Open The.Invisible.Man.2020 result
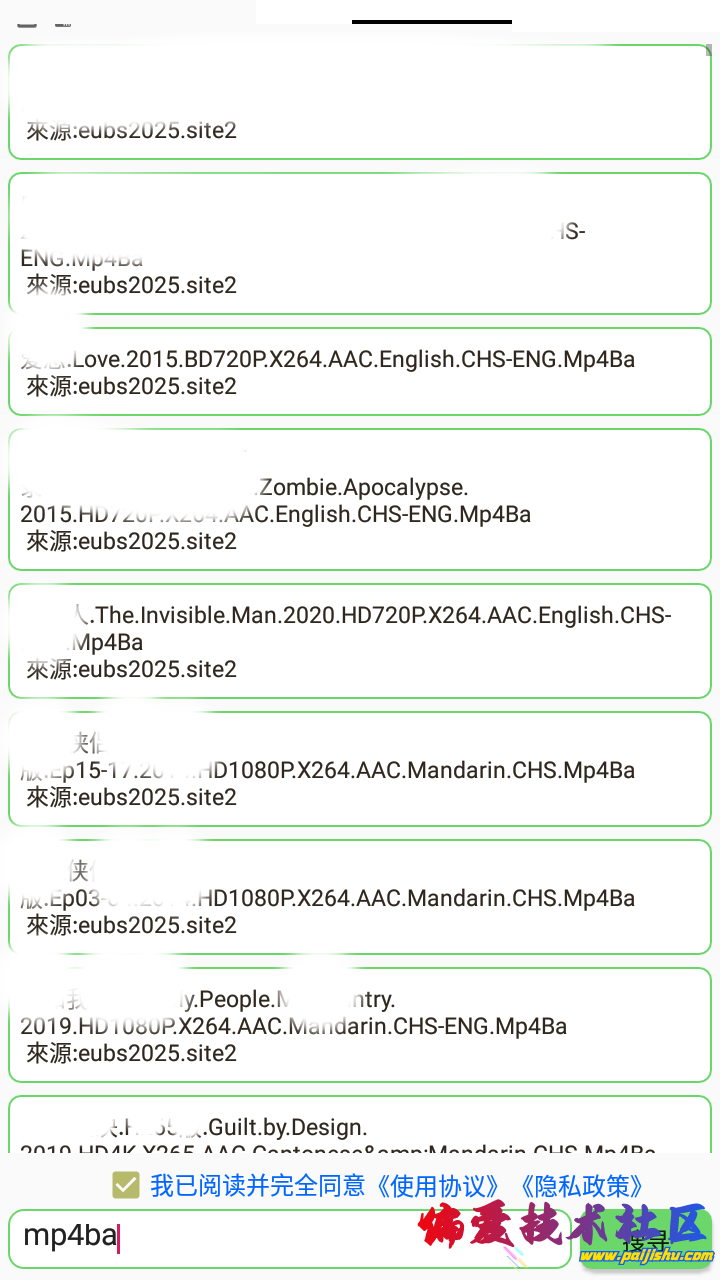720x1280 pixels. click(x=360, y=640)
